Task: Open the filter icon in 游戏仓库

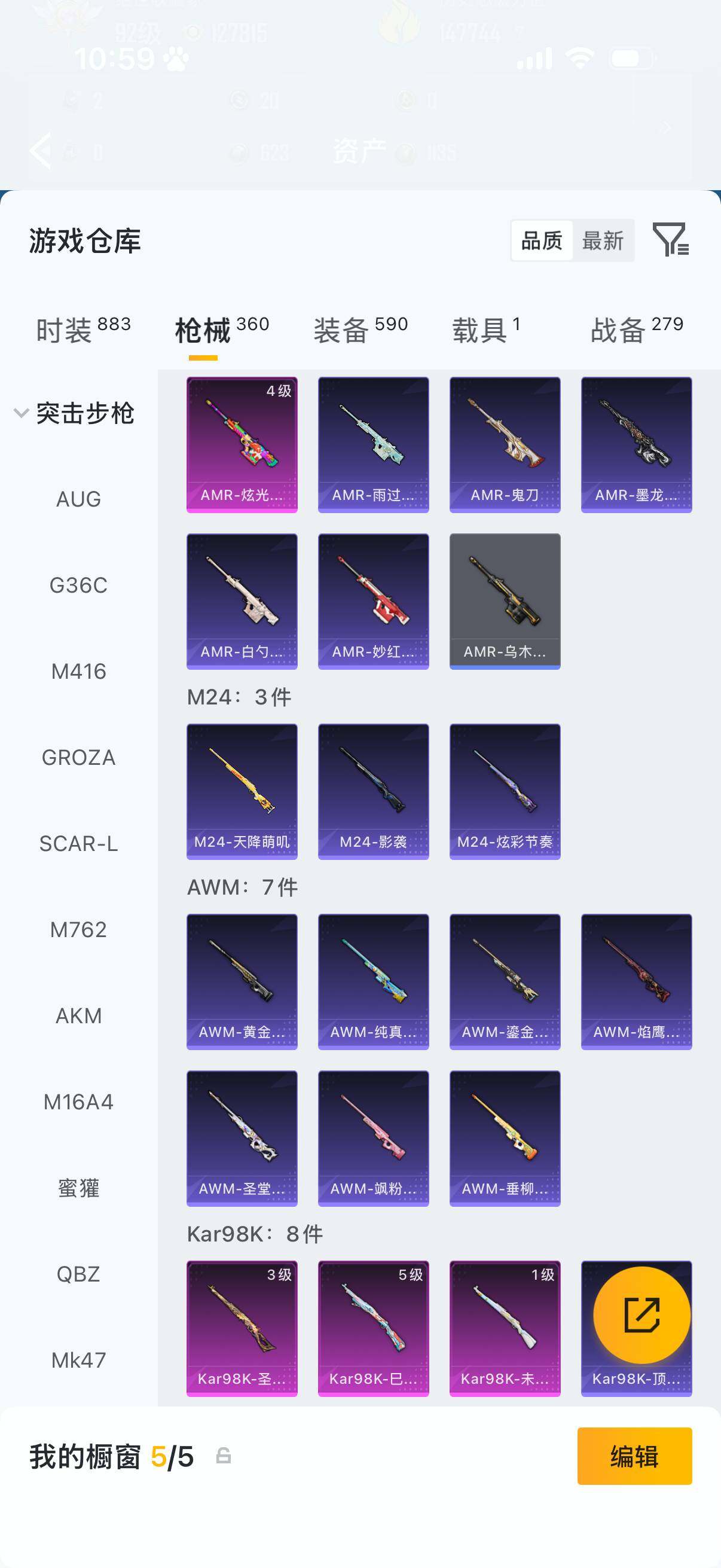Action: click(x=670, y=240)
